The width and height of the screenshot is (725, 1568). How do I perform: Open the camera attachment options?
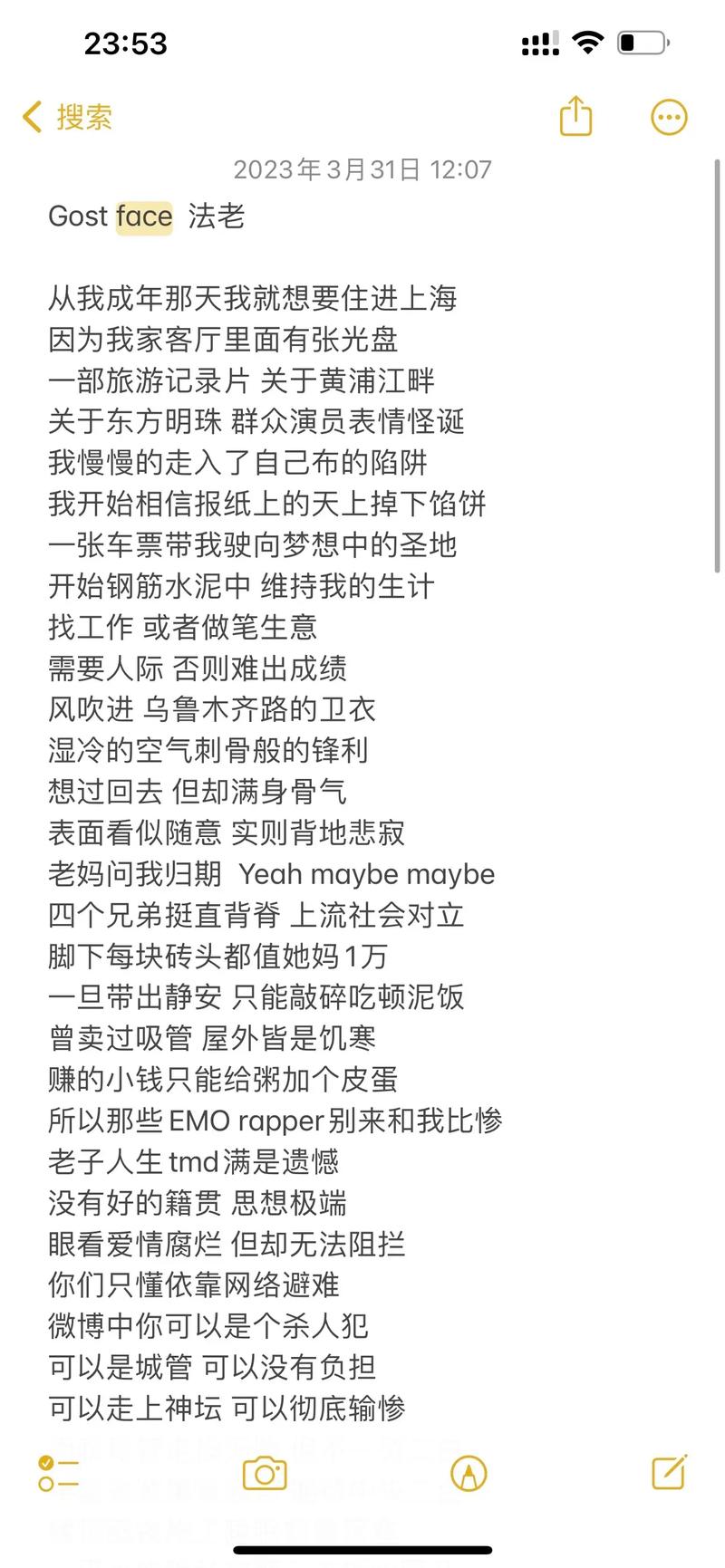[265, 1473]
